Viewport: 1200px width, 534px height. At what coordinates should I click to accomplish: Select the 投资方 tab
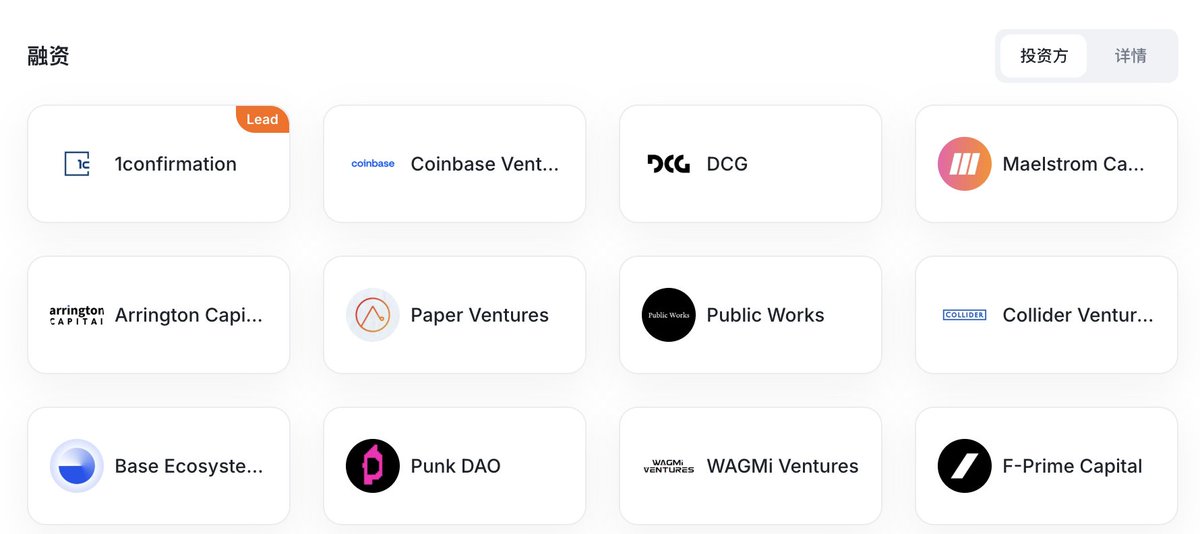1043,56
